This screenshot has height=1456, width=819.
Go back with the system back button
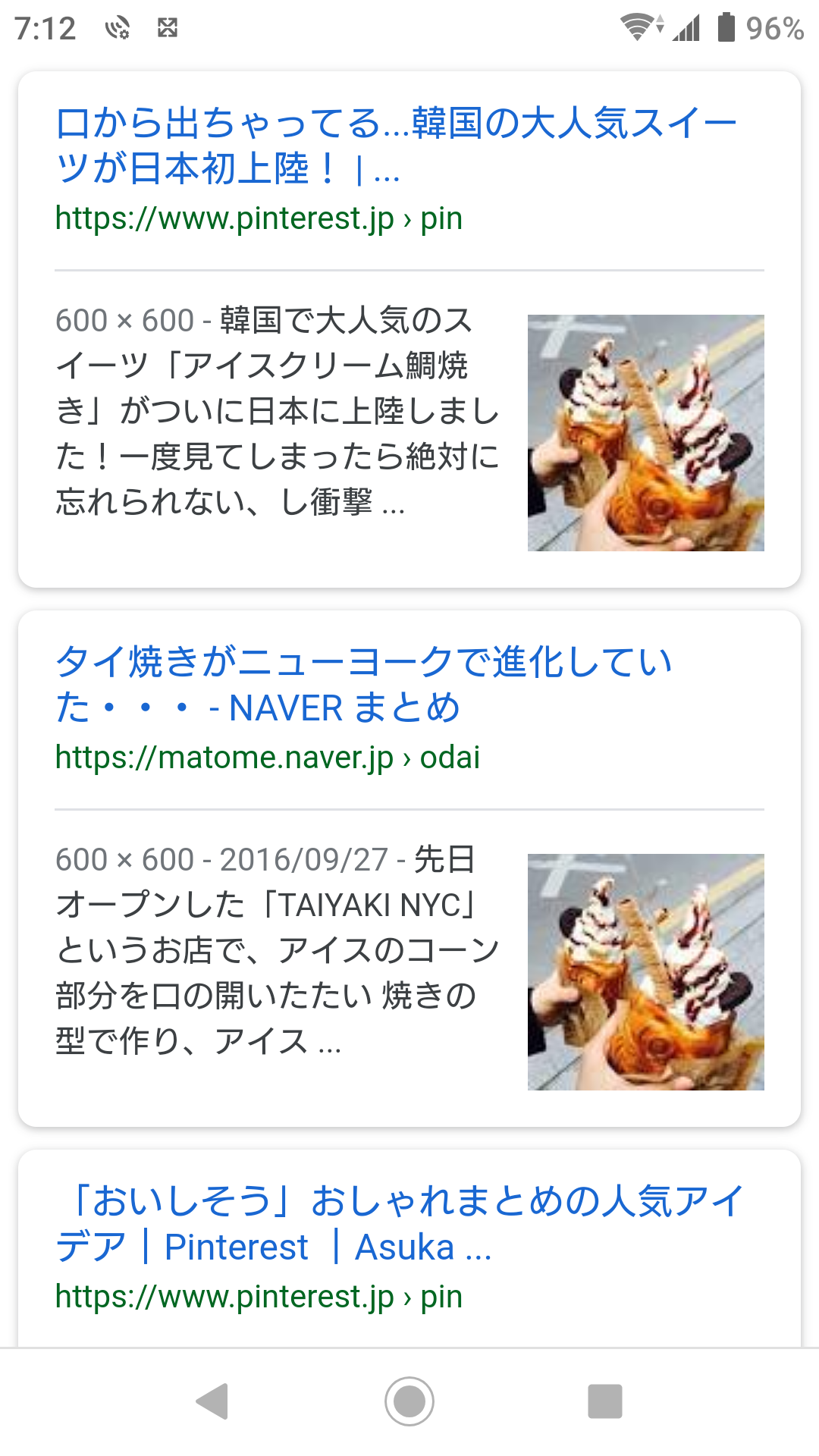click(212, 1401)
